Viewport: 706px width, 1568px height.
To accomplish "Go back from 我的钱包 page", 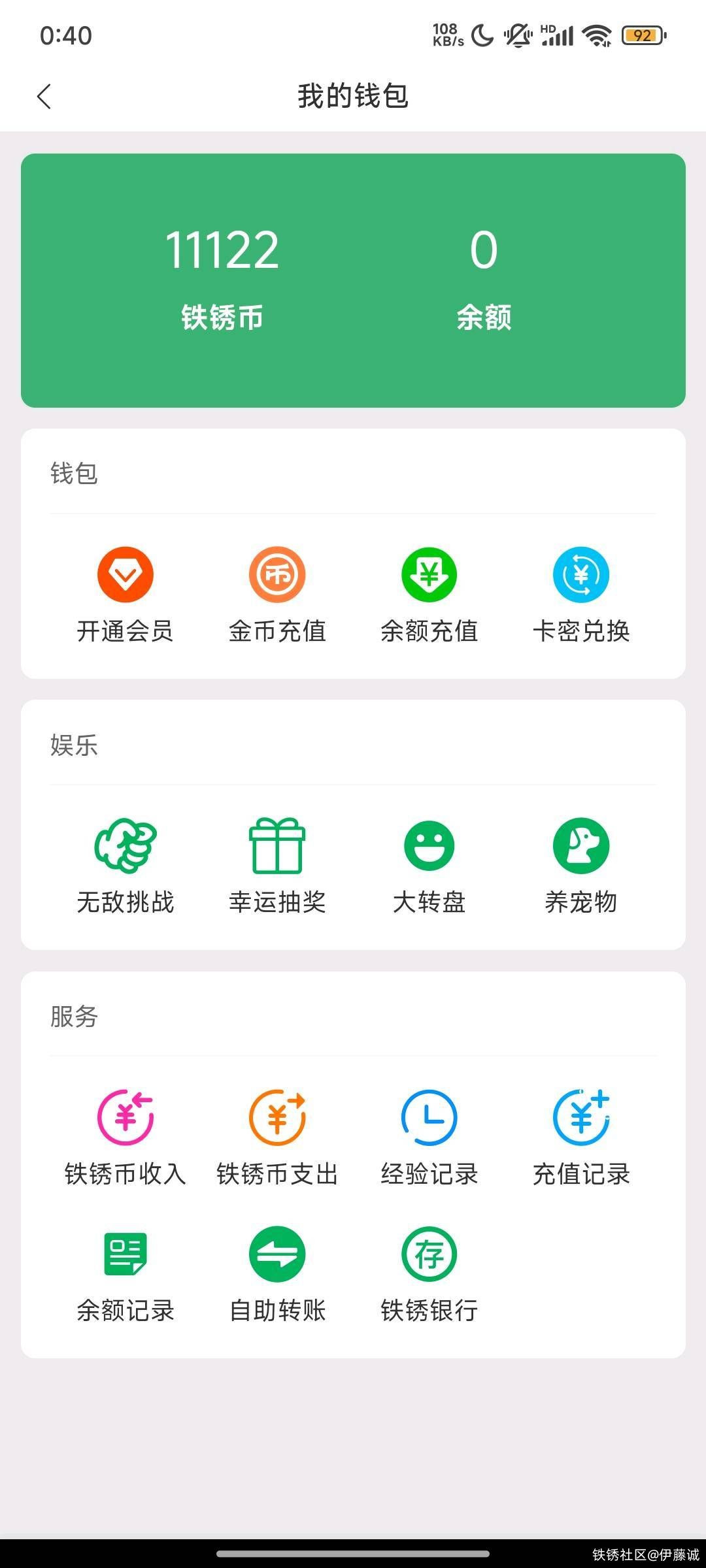I will tap(44, 97).
